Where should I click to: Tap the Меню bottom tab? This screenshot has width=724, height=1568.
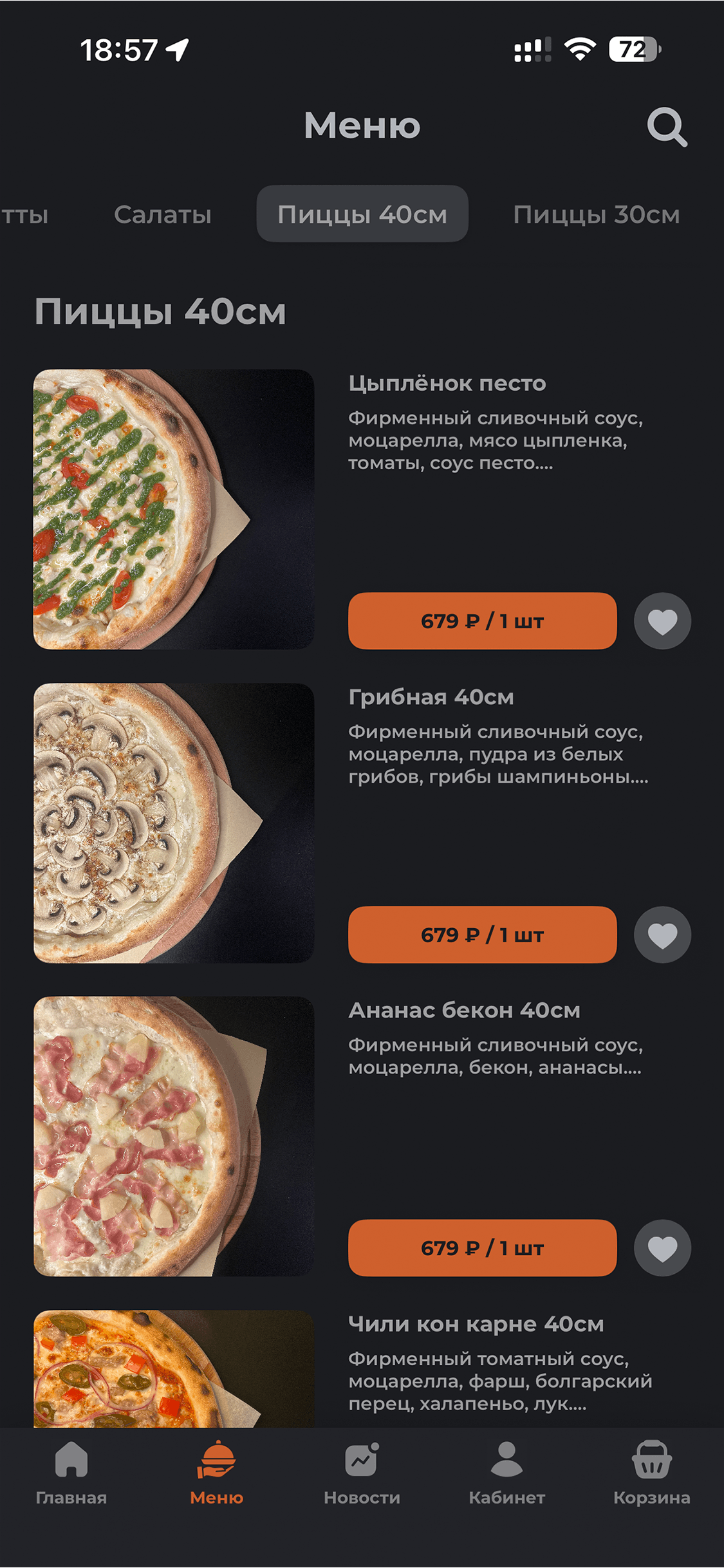tap(217, 1473)
